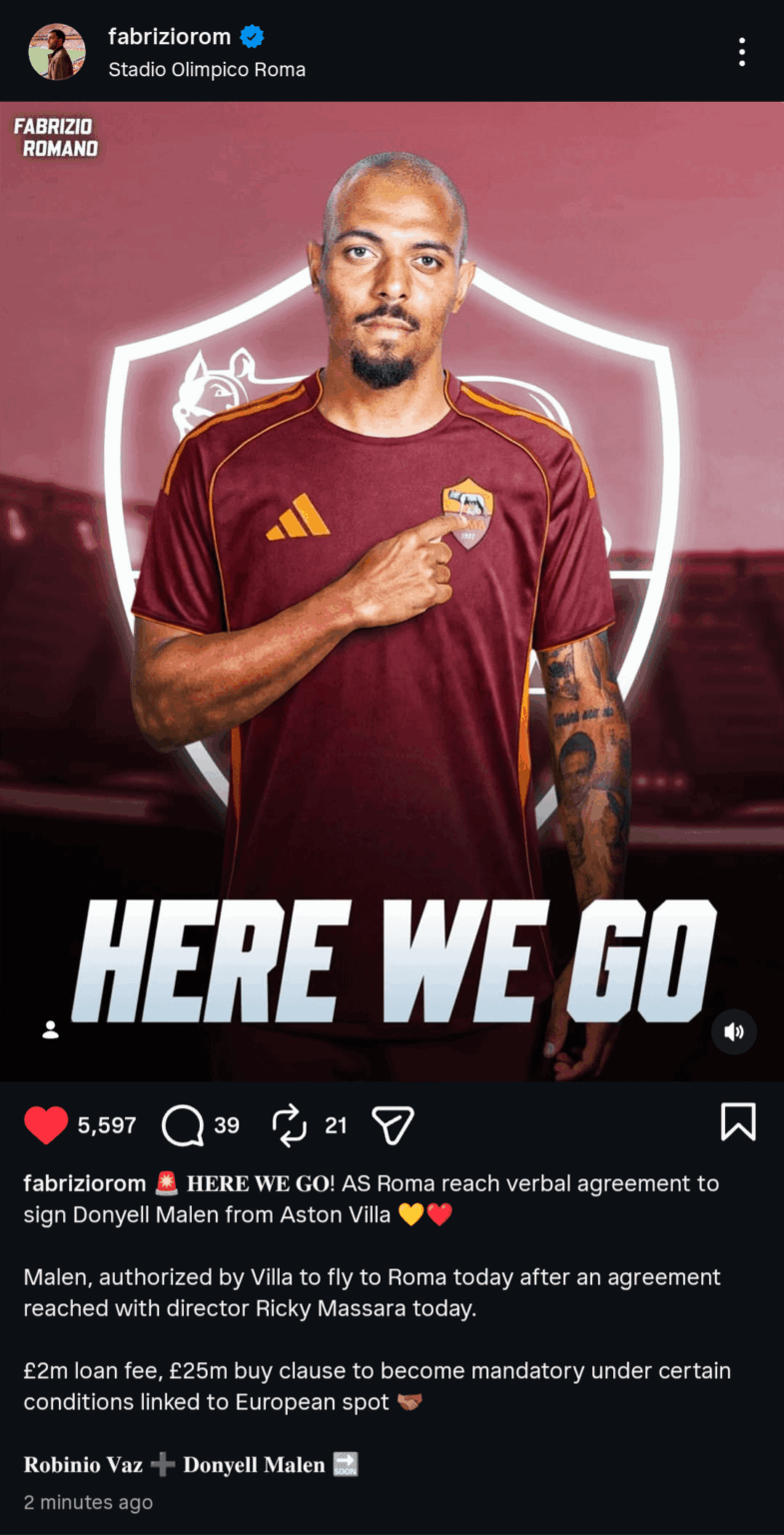This screenshot has height=1535, width=784.
Task: Unlike the post with the red heart
Action: click(x=46, y=1125)
